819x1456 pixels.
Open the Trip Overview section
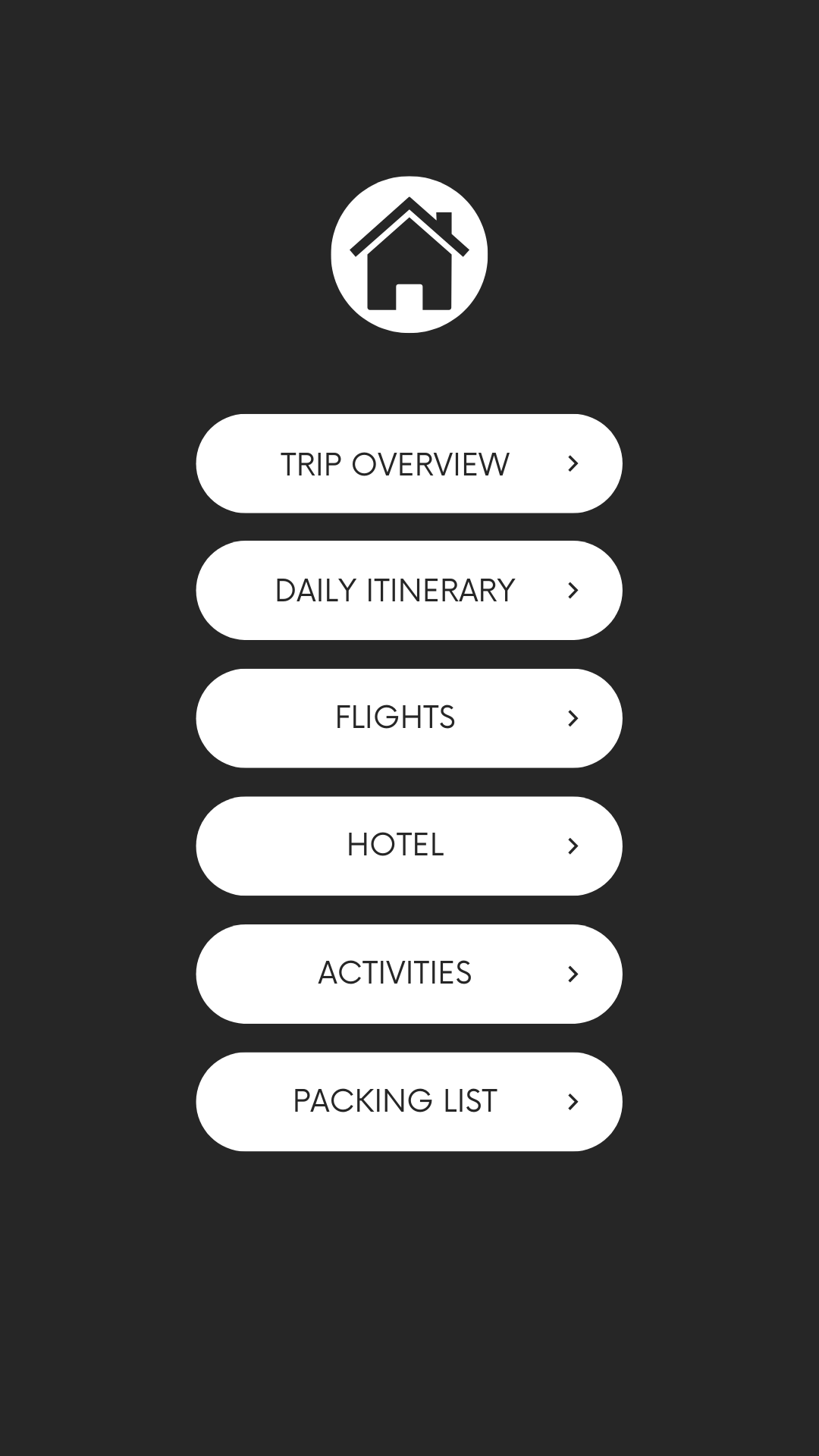409,463
